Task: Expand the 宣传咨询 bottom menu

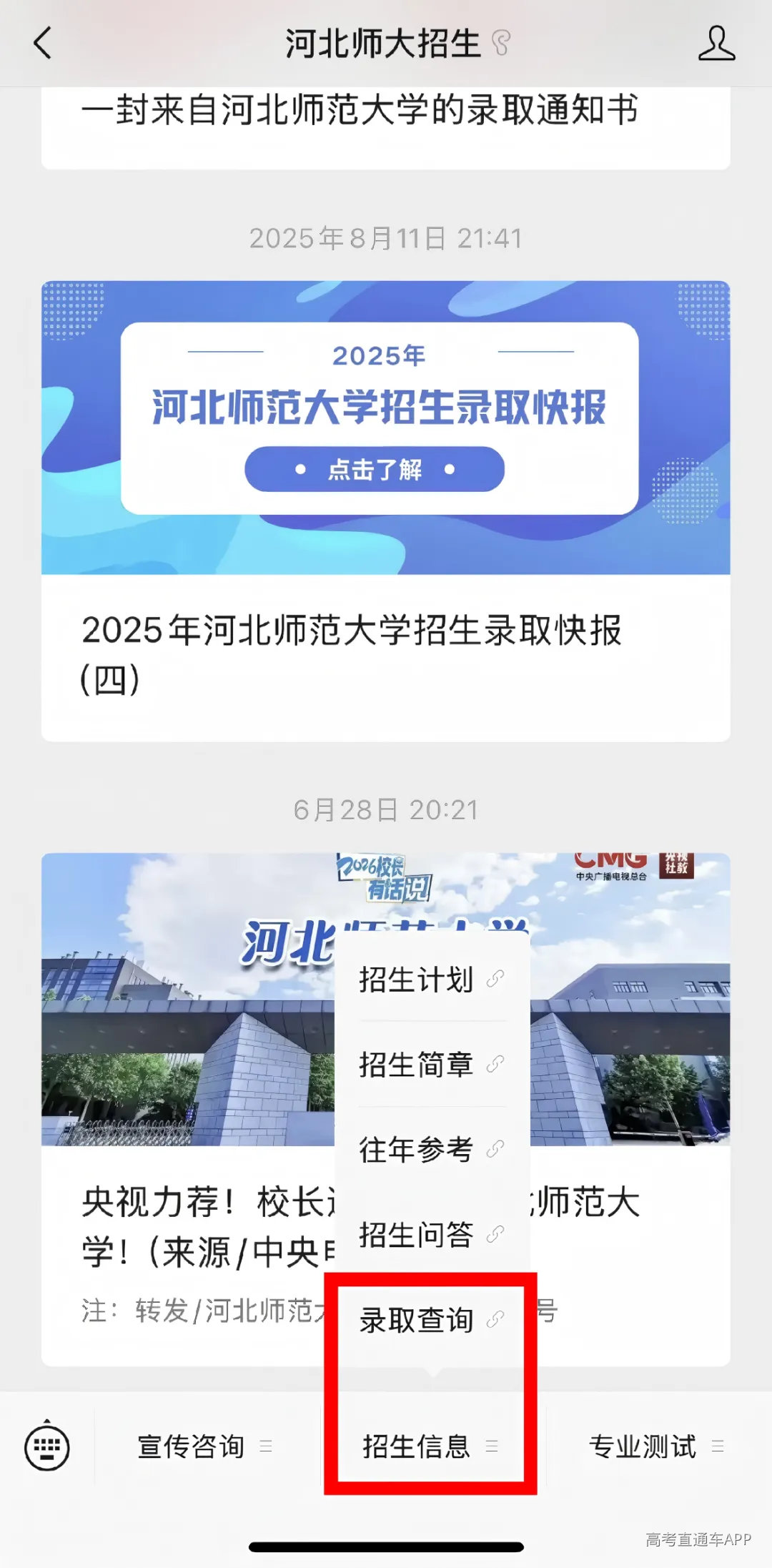Action: pyautogui.click(x=205, y=1446)
